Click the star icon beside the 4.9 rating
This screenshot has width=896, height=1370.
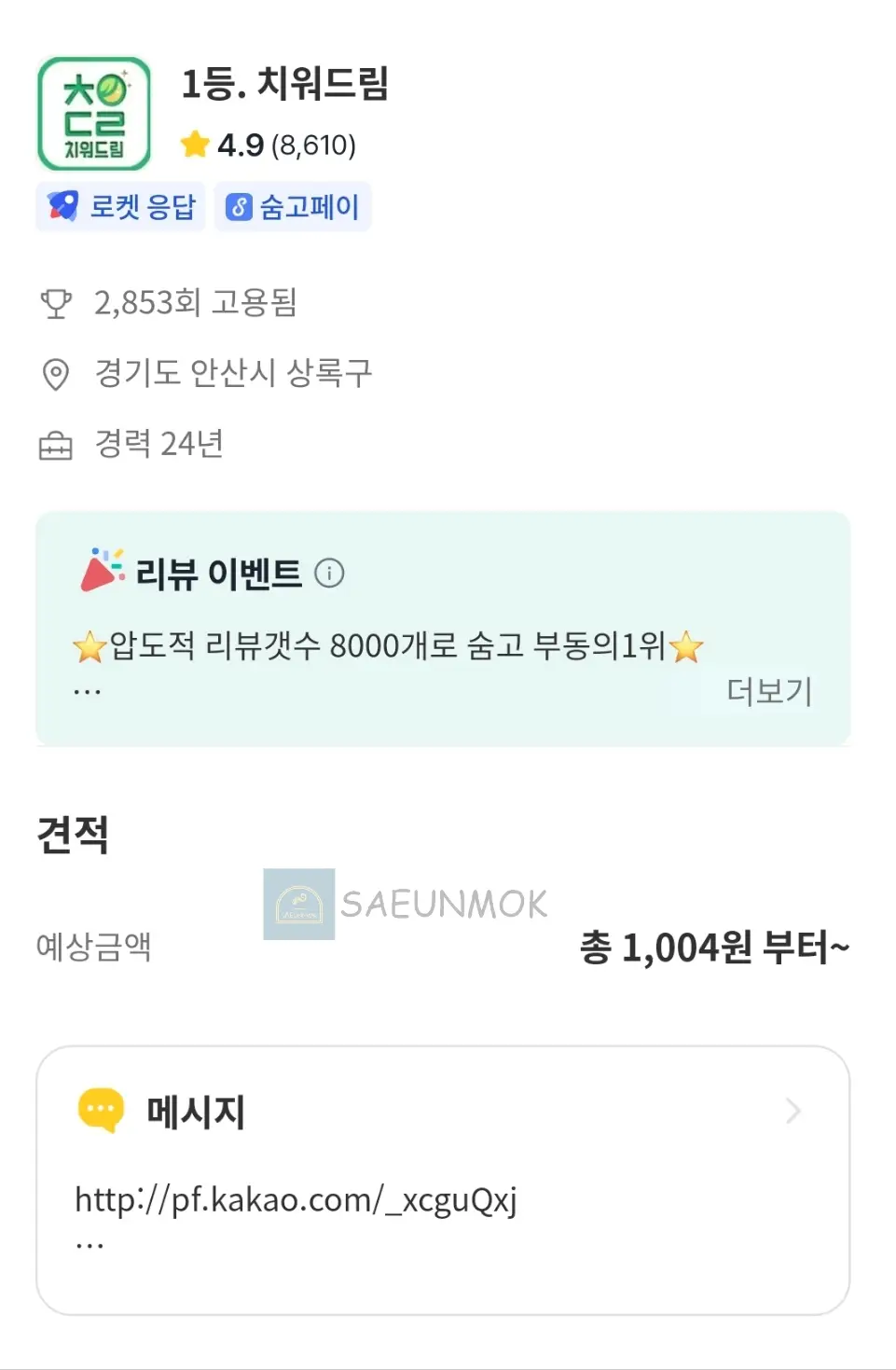(x=195, y=144)
